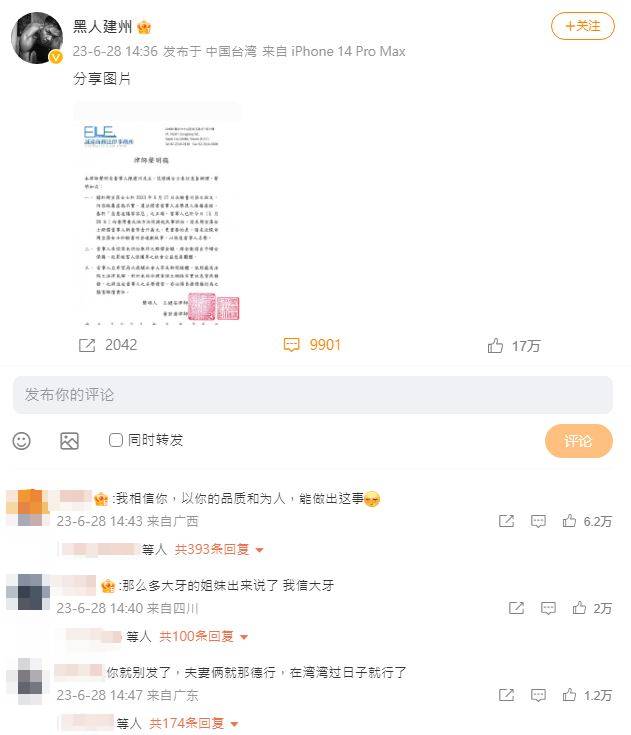Screen dimensions: 631x735
Task: Open the shared lawyer statement image
Action: (x=158, y=212)
